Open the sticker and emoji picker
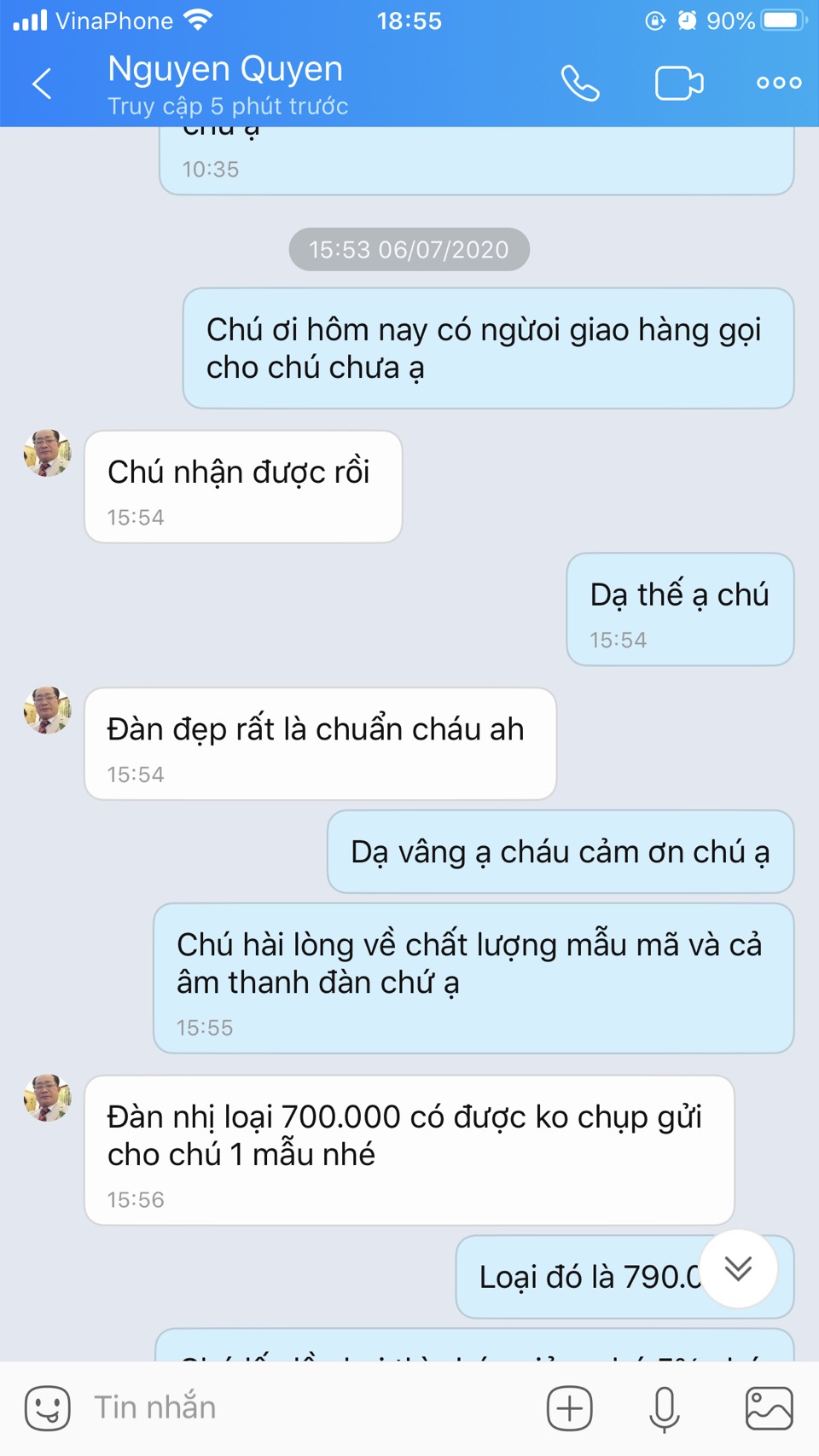The width and height of the screenshot is (819, 1456). pos(48,1408)
